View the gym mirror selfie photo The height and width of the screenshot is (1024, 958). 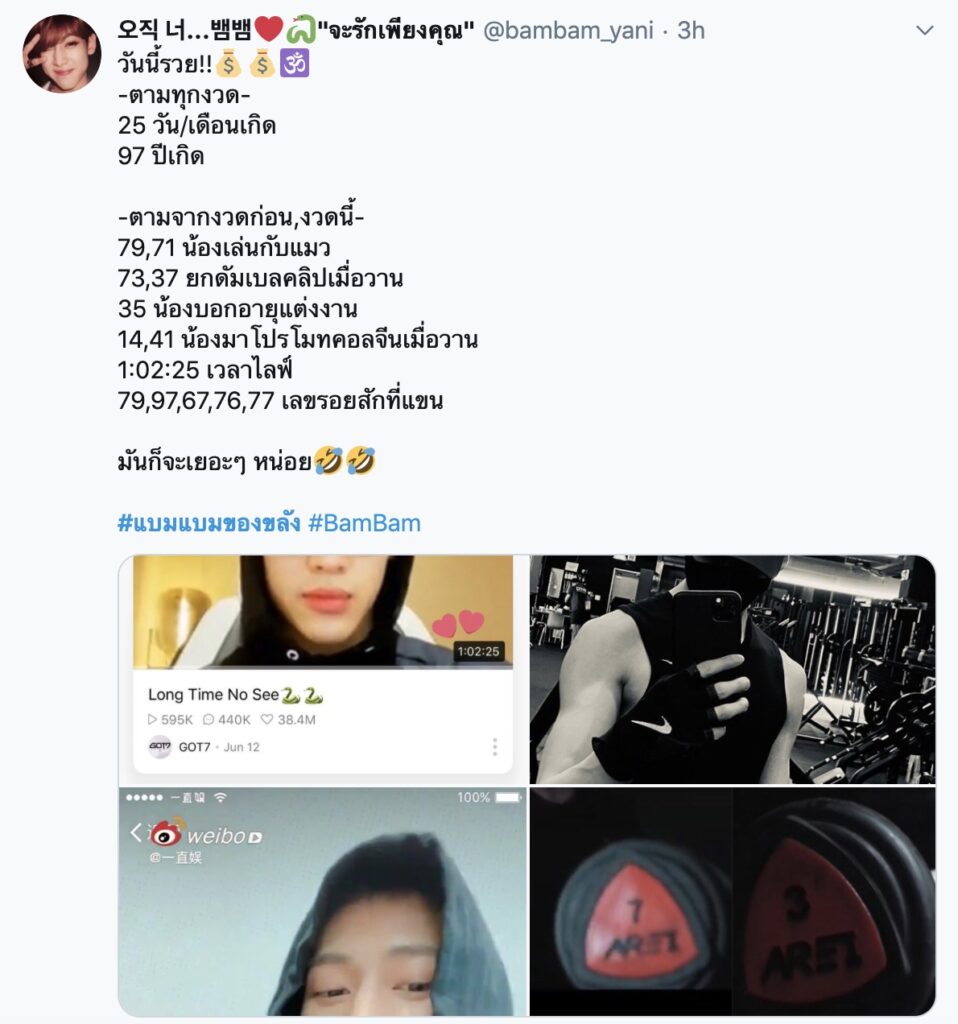point(732,668)
